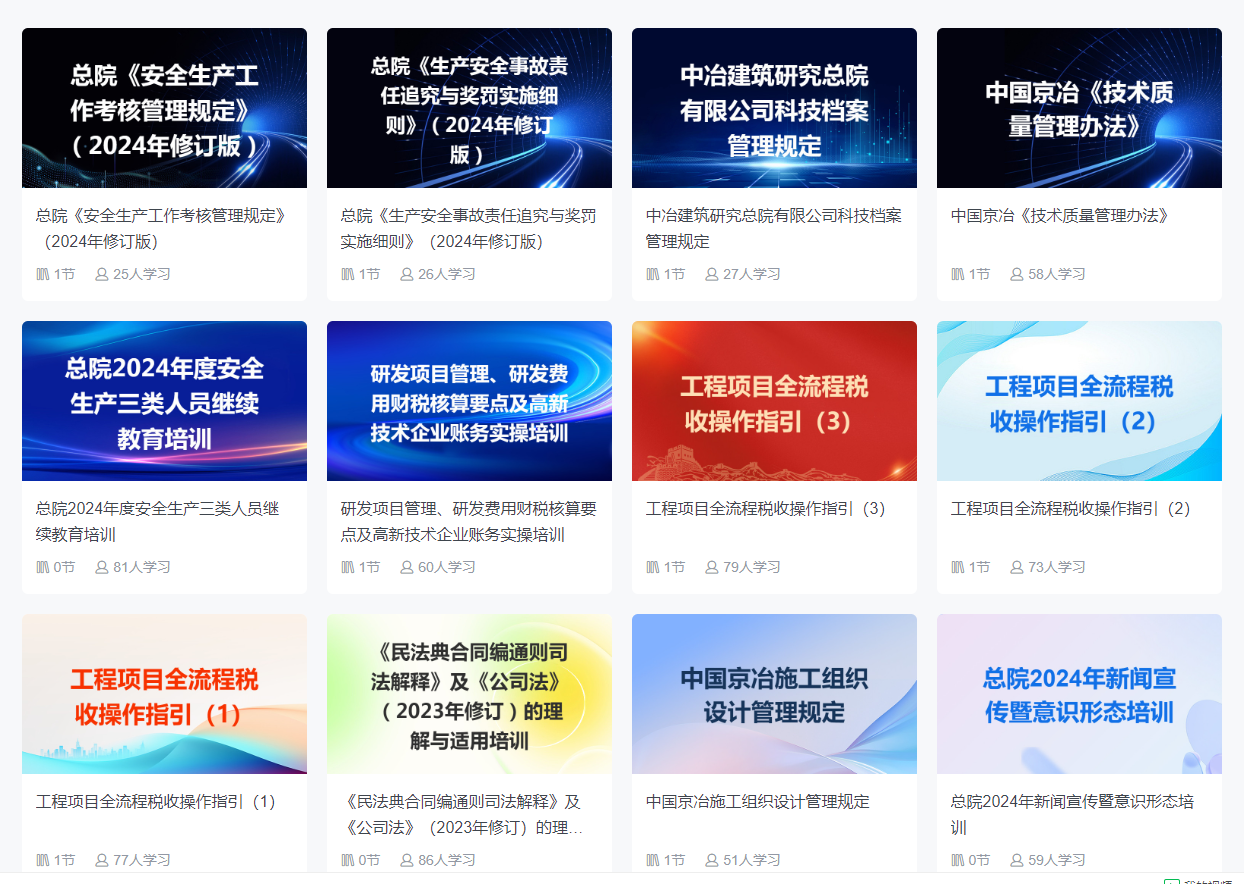
Task: Open 工程项目全流程税收操作指引（3）
Action: (774, 401)
